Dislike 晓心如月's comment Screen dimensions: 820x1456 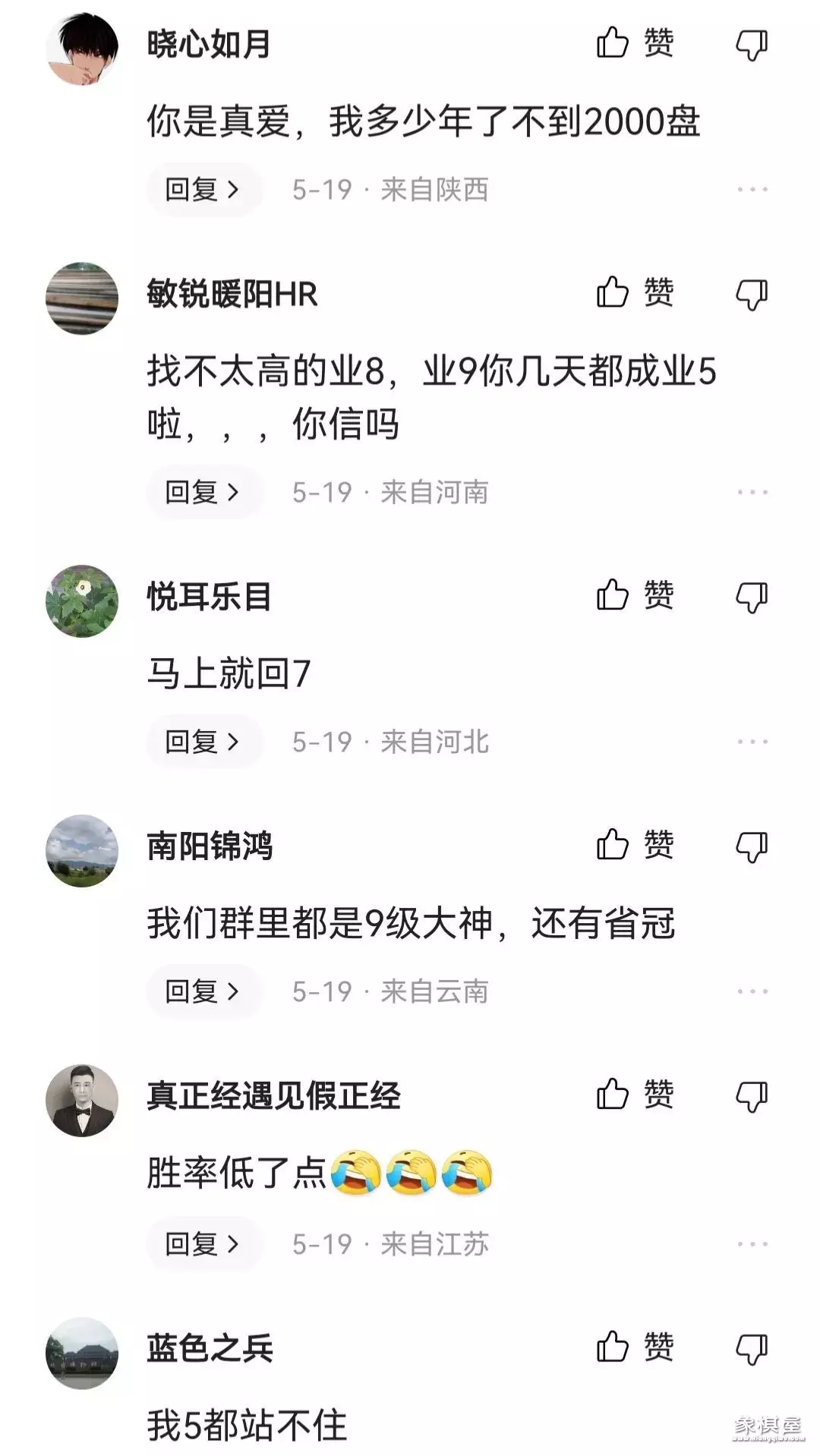[752, 45]
